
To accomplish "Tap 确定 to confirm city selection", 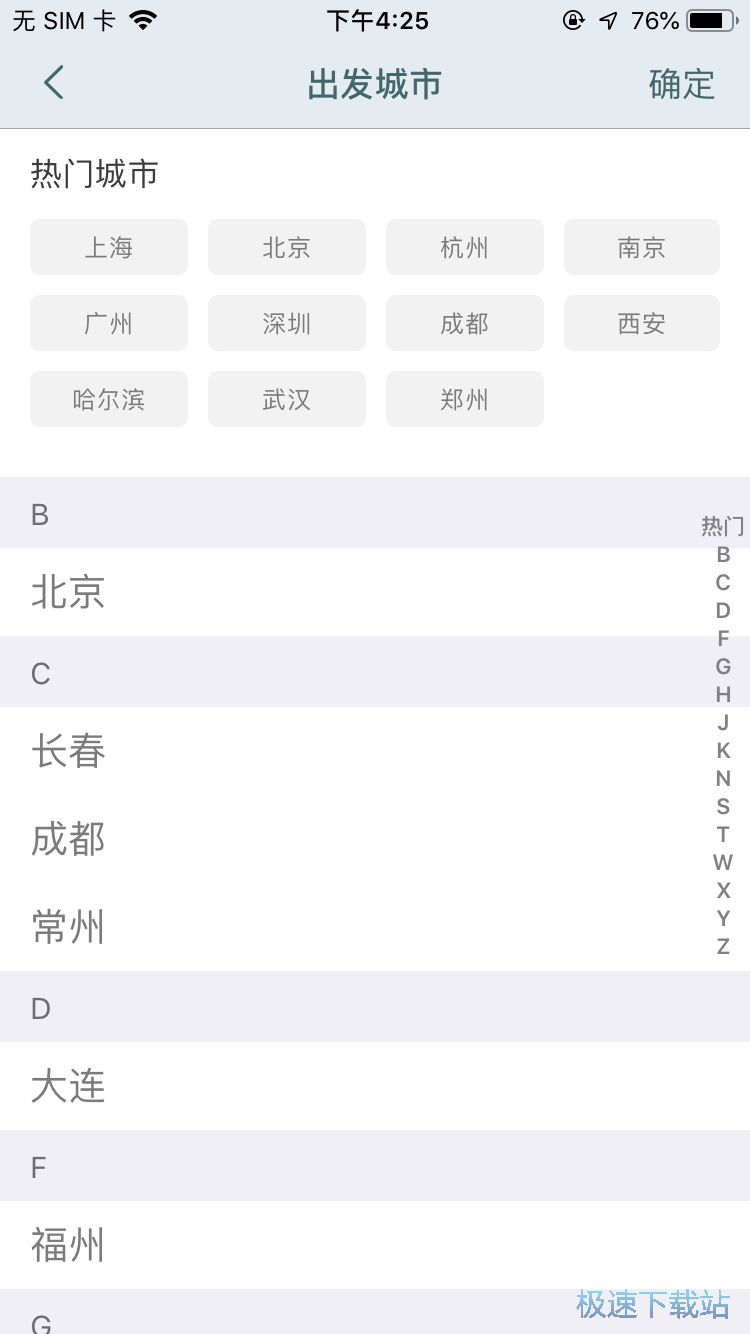I will click(x=681, y=84).
